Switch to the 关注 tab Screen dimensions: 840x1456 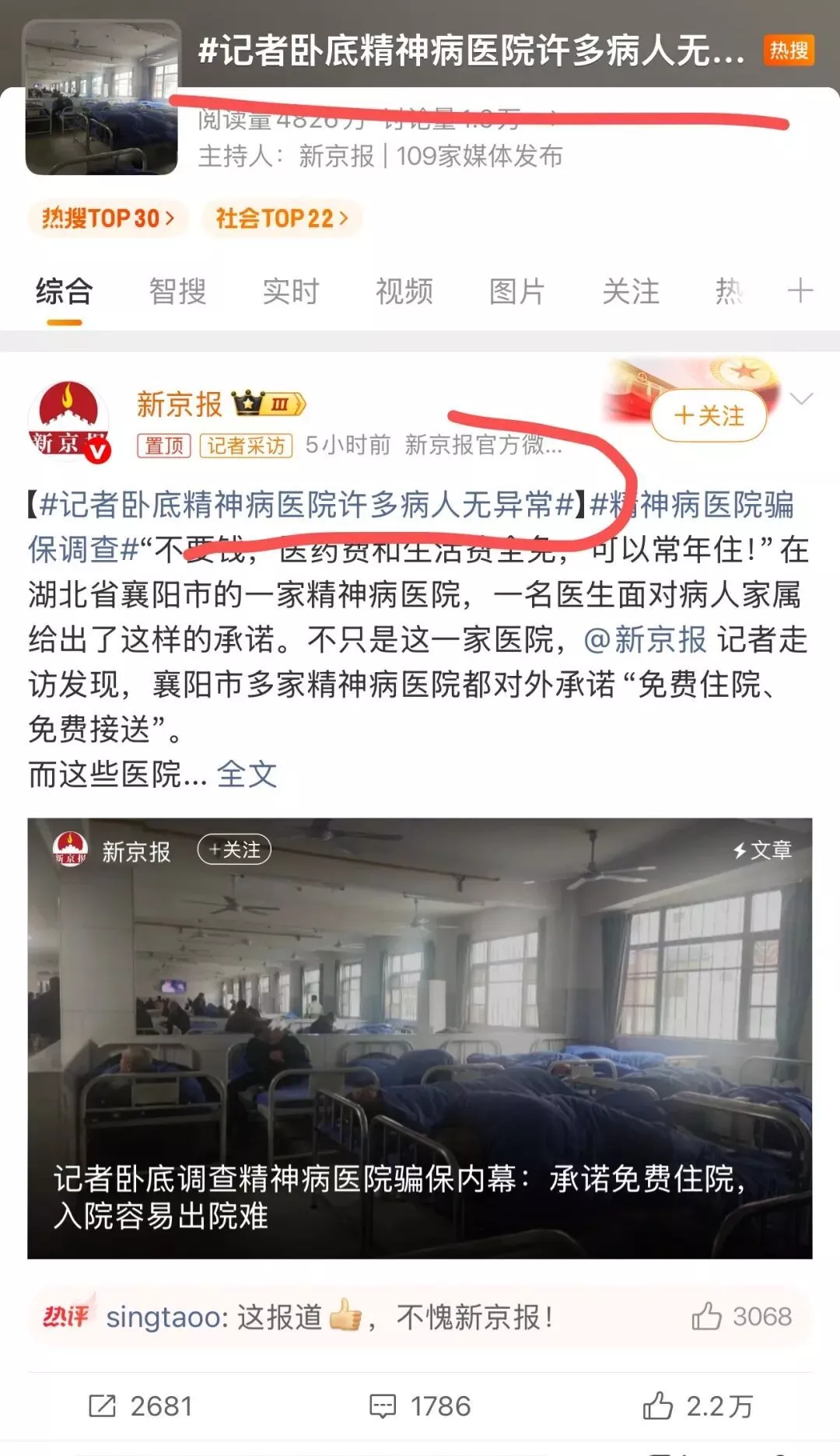click(630, 292)
